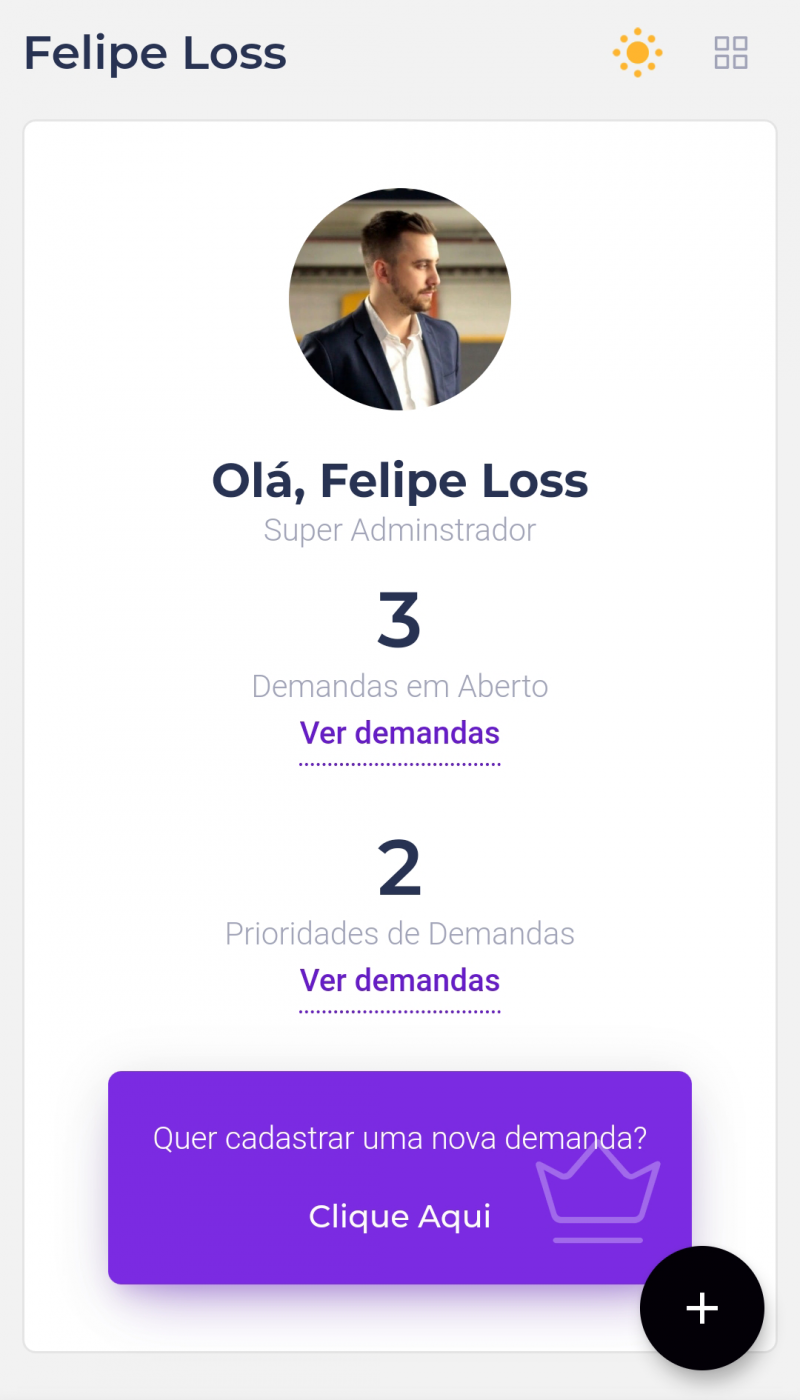
Task: Open Ver demandas under Demandas em Aberto
Action: coord(400,733)
